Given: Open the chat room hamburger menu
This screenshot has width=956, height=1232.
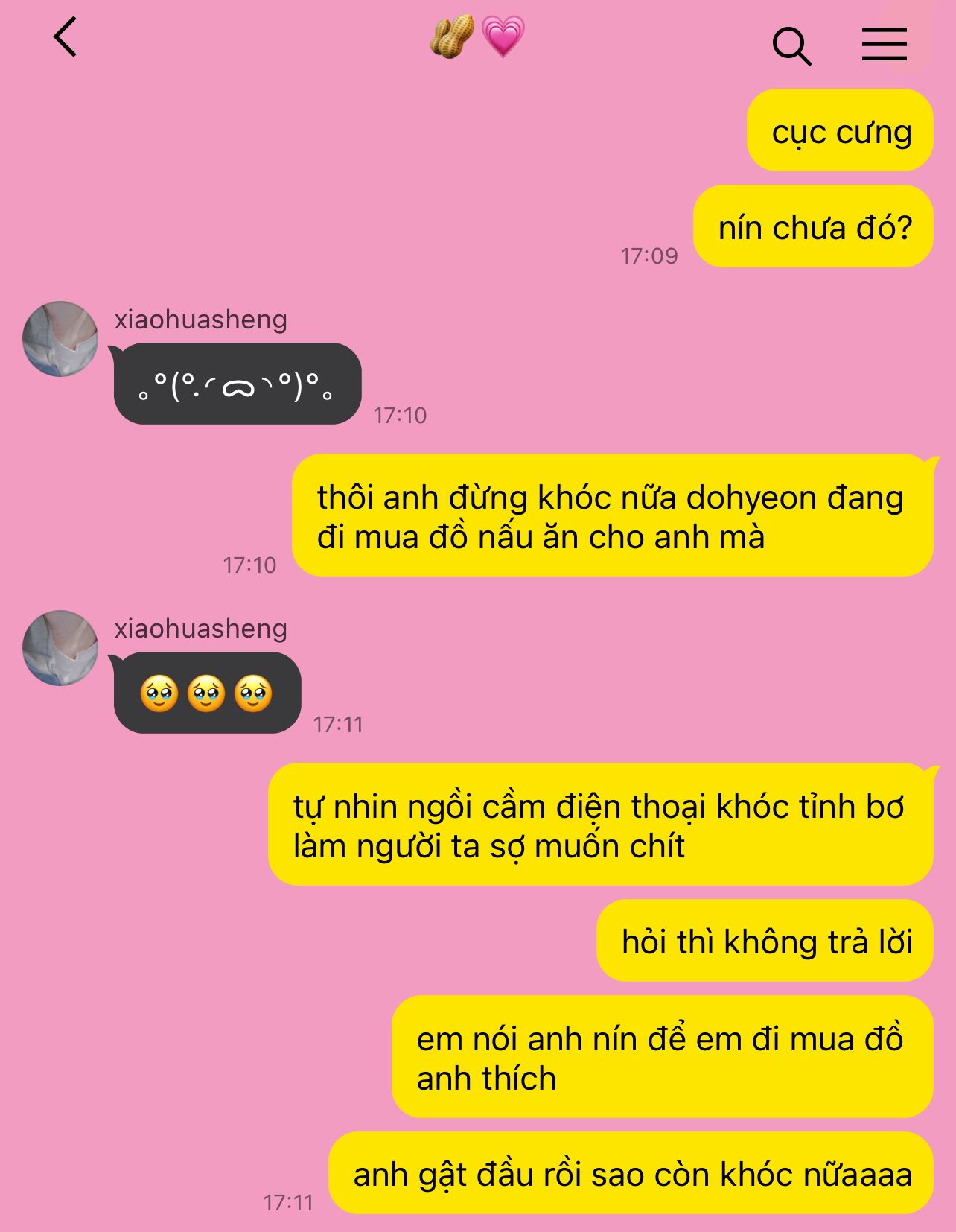Looking at the screenshot, I should [x=884, y=44].
